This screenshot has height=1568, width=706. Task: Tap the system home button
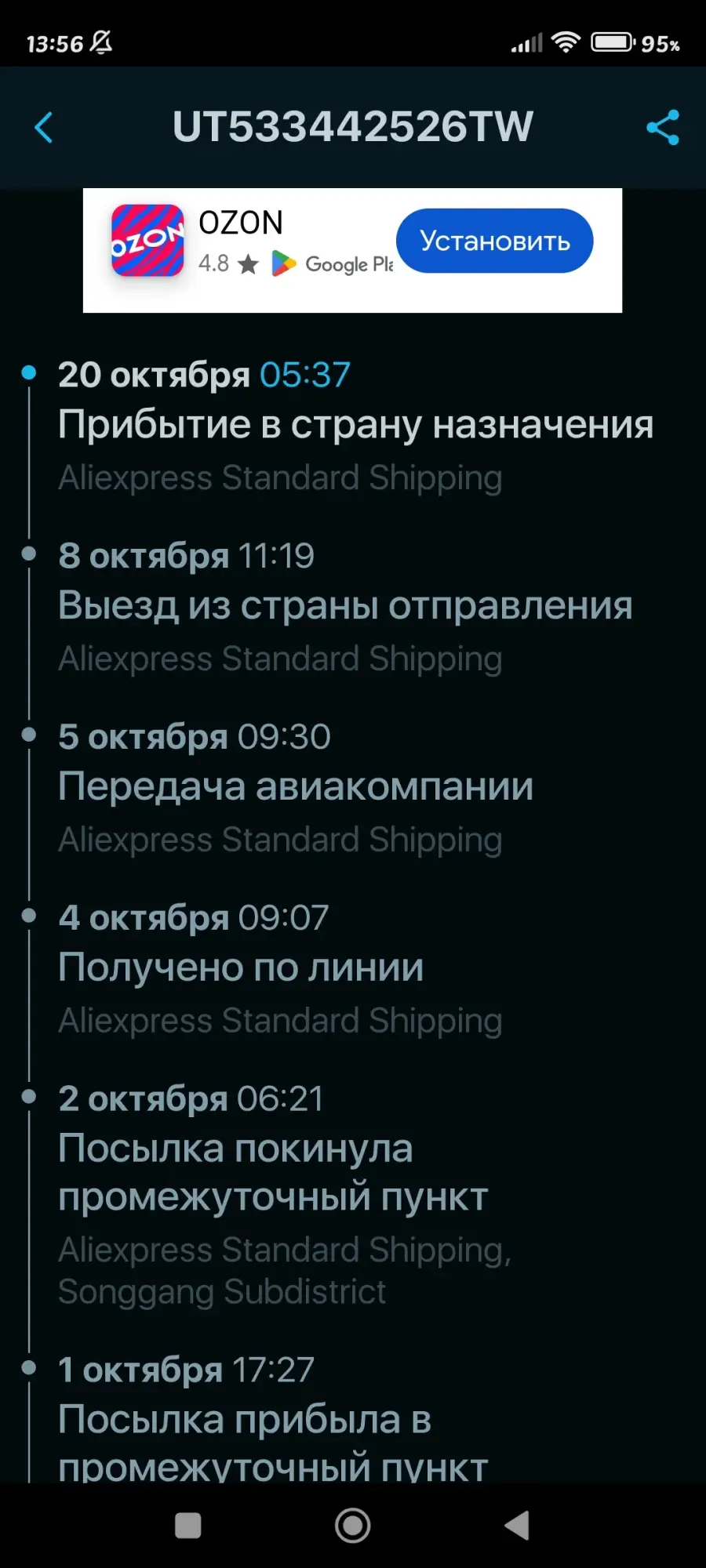353,1526
